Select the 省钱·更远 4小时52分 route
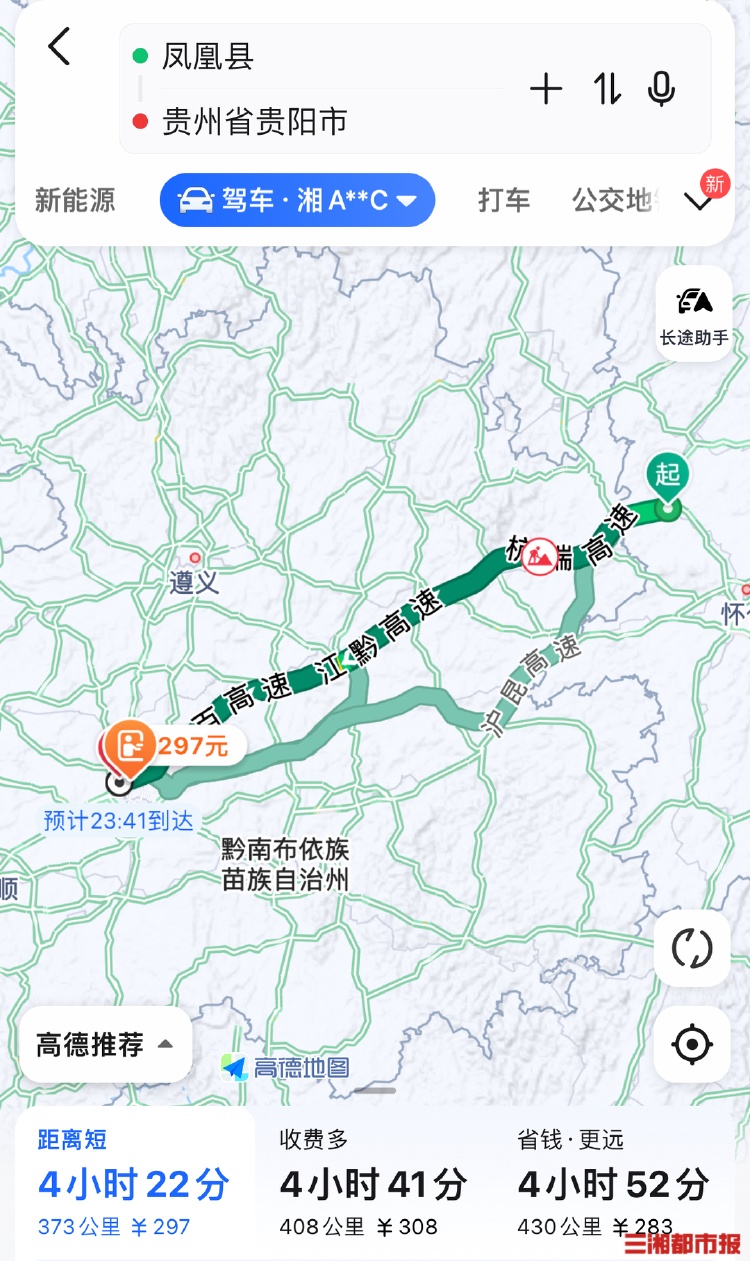 (x=613, y=1184)
